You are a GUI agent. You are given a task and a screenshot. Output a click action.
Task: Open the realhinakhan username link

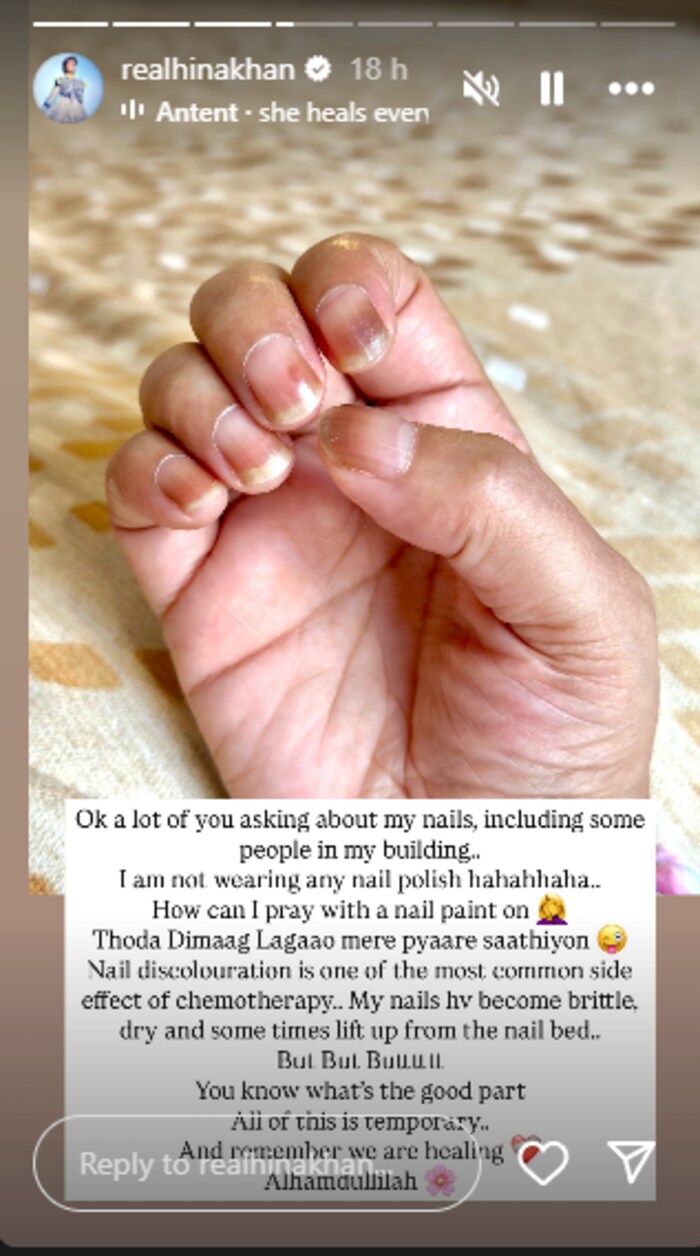tap(207, 69)
